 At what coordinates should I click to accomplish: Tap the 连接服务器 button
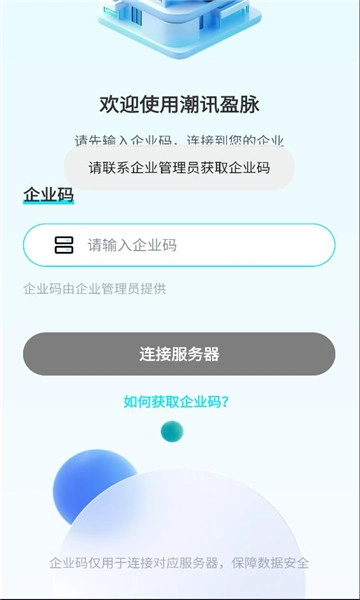179,354
